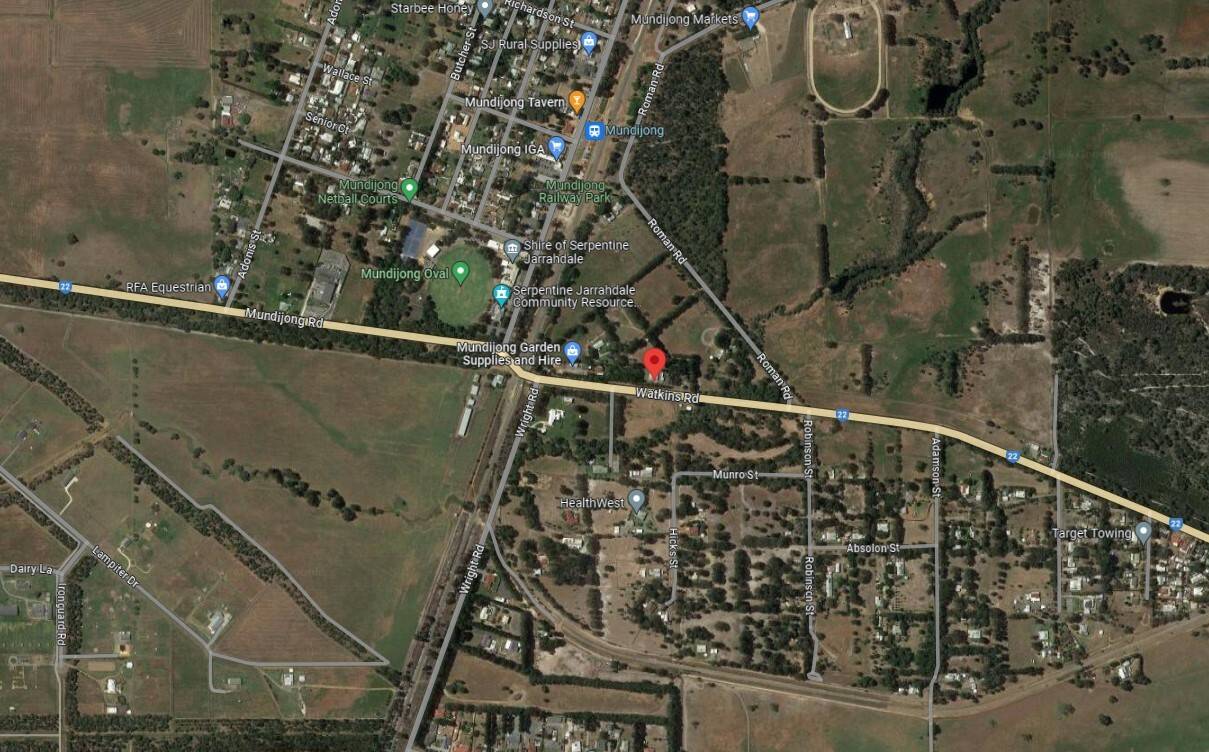Open the SJ Rural Supplies marker
This screenshot has height=752, width=1209.
(x=589, y=42)
